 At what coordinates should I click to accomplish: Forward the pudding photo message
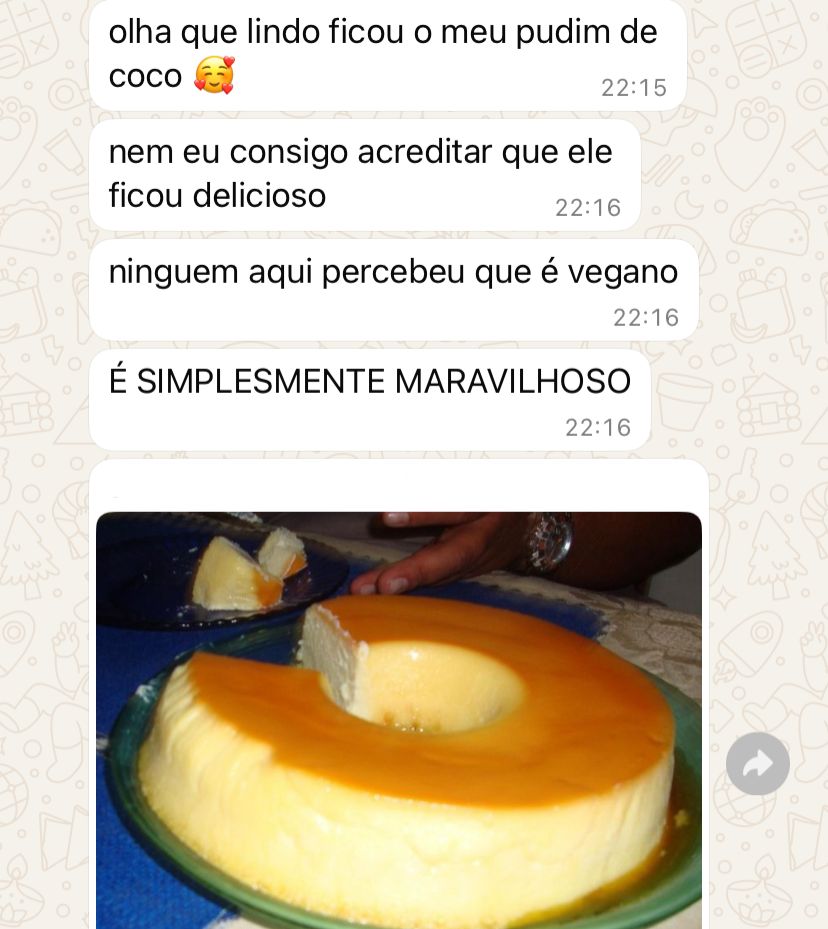757,764
